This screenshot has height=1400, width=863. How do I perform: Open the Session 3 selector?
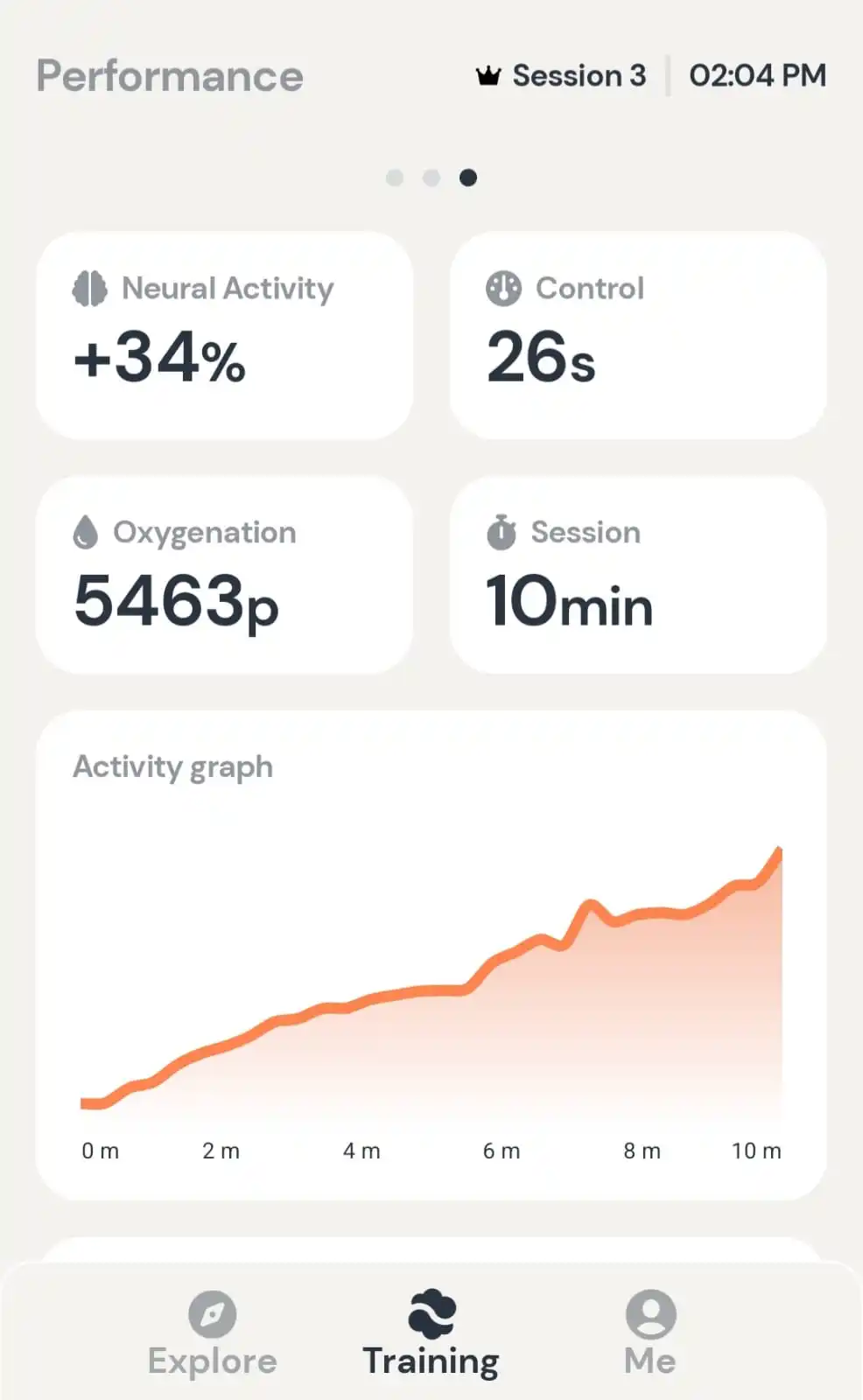(x=562, y=76)
